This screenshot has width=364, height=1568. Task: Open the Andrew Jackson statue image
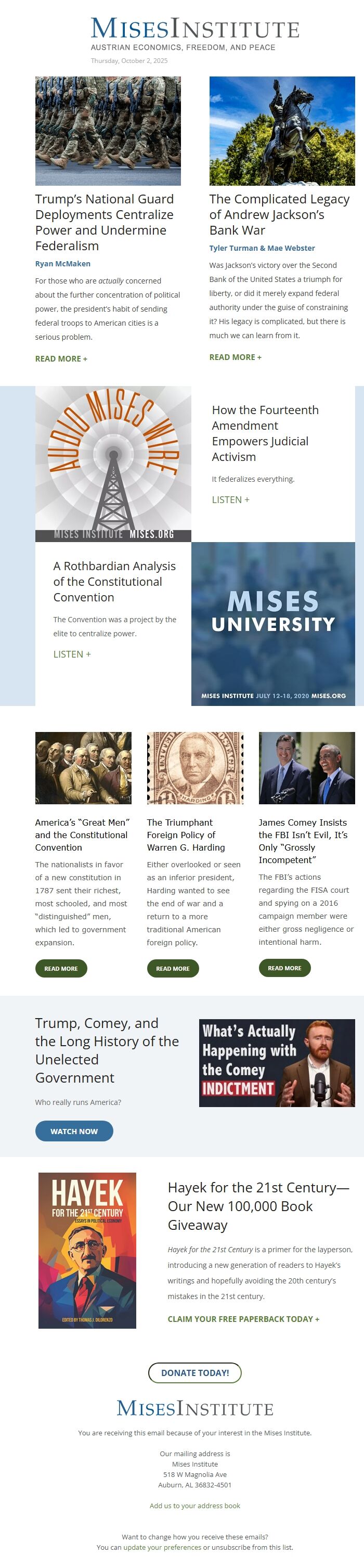282,131
